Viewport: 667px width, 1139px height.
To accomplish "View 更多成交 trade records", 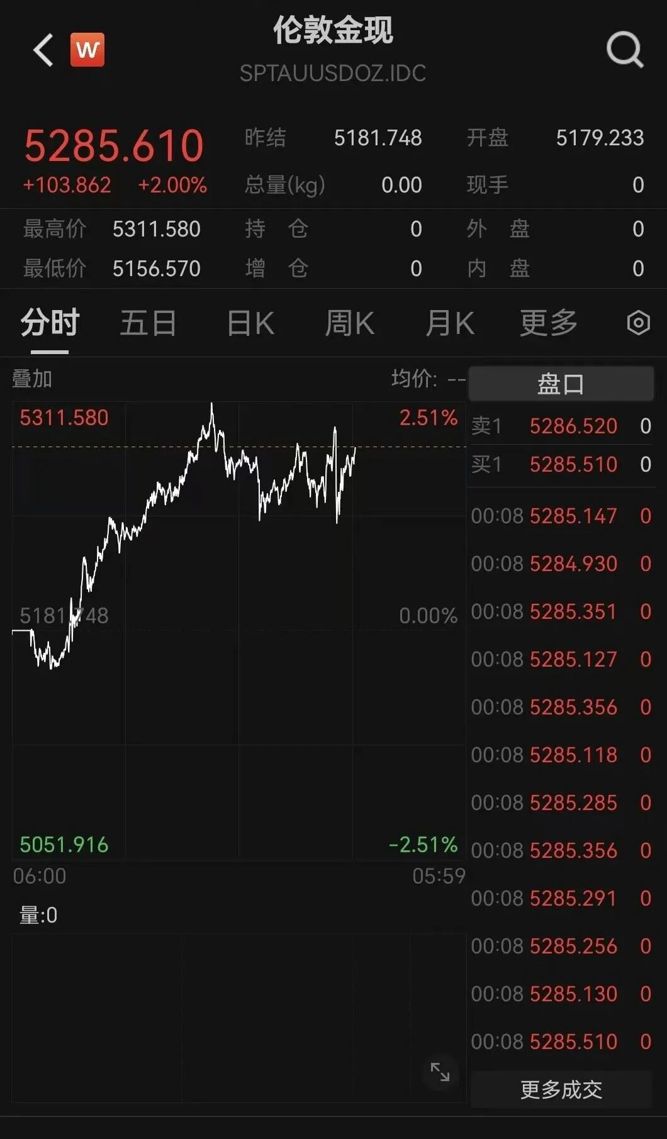I will (560, 1089).
